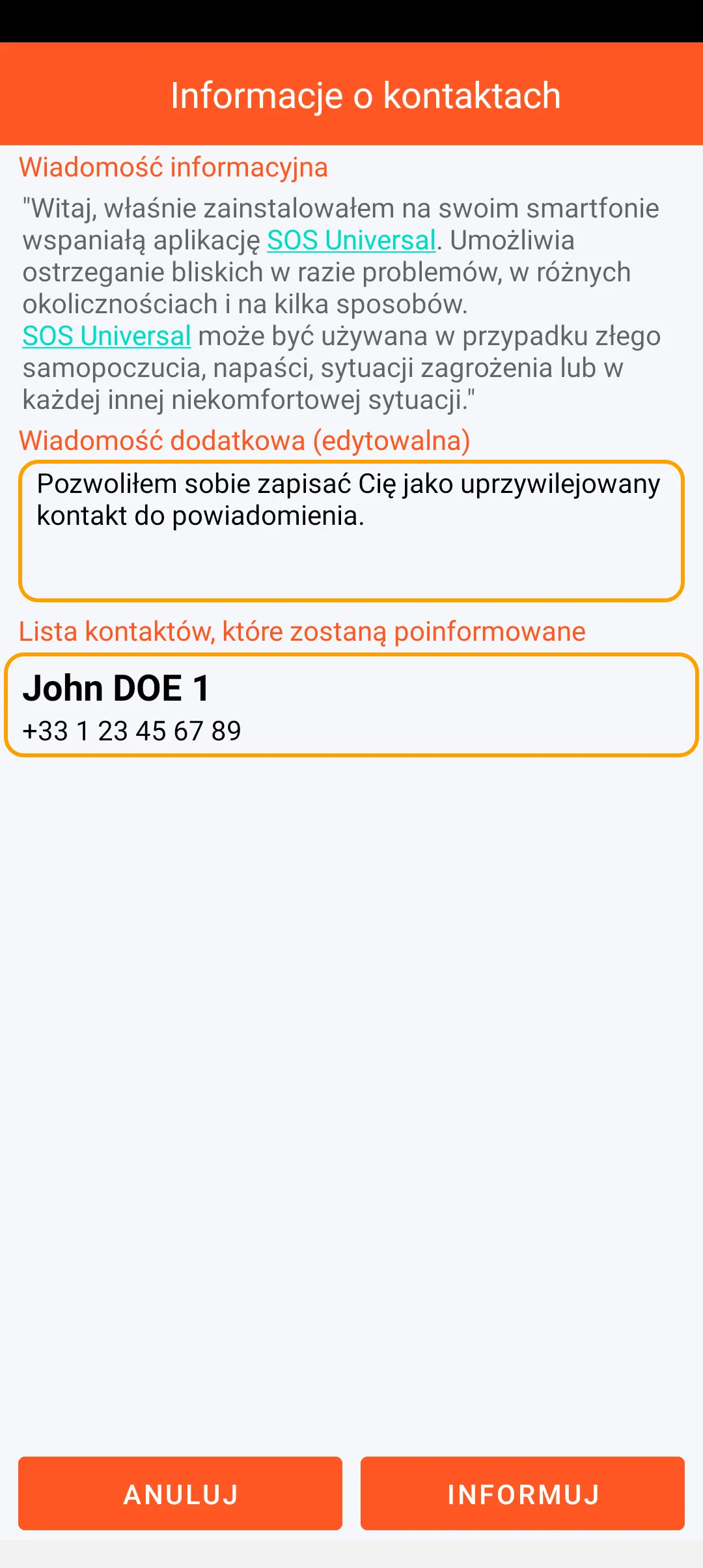
Task: Select the John DOE 1 contact
Action: point(351,706)
